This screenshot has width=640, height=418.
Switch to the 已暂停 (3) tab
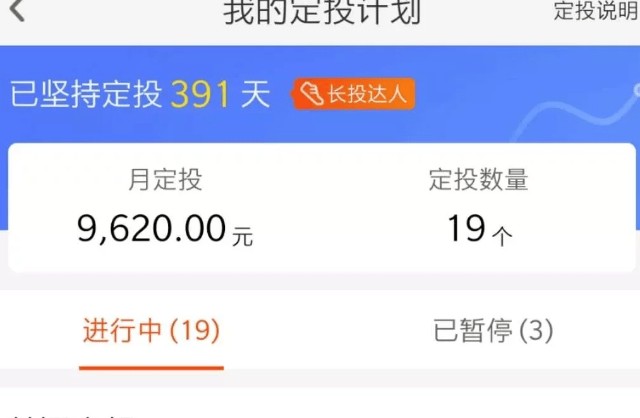click(x=493, y=330)
